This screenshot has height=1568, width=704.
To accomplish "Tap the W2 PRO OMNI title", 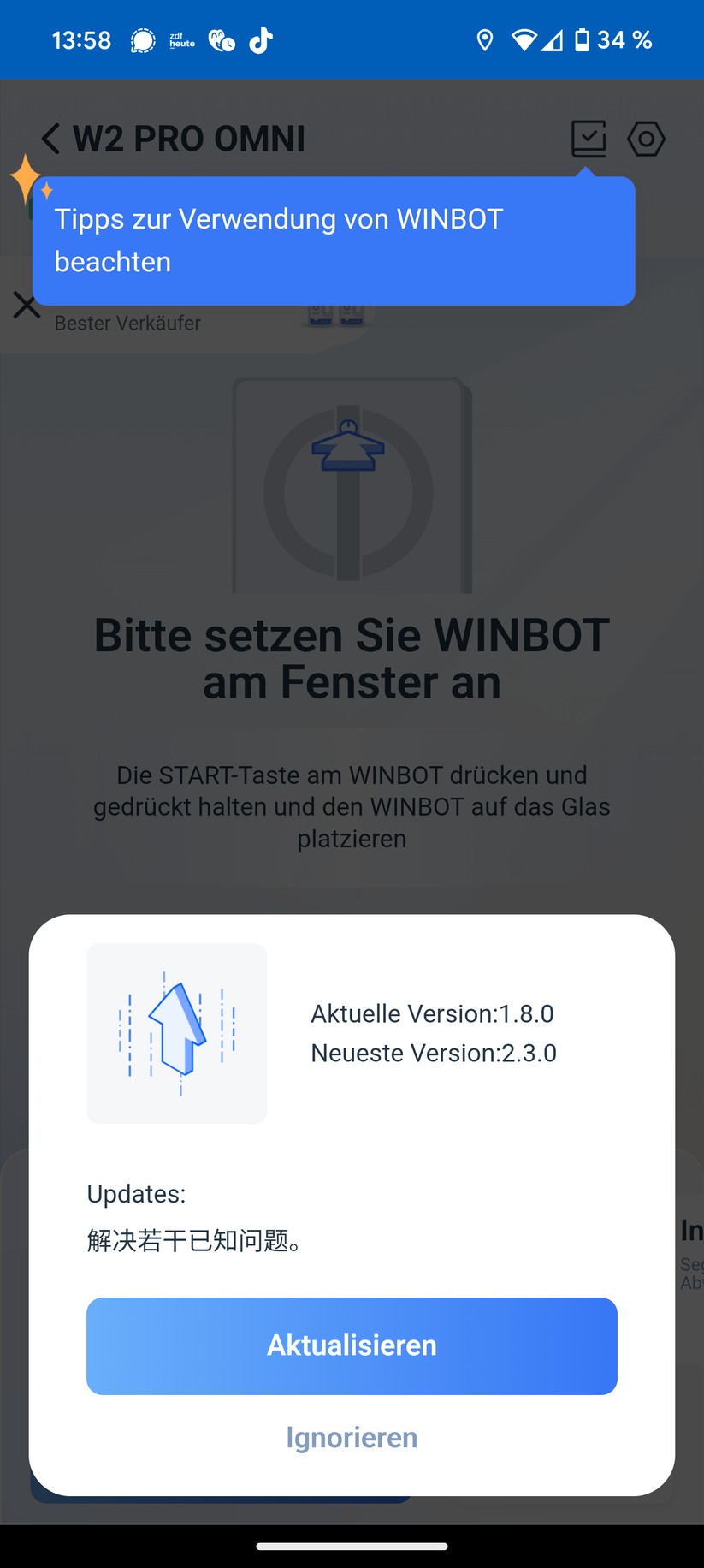I will (x=190, y=138).
